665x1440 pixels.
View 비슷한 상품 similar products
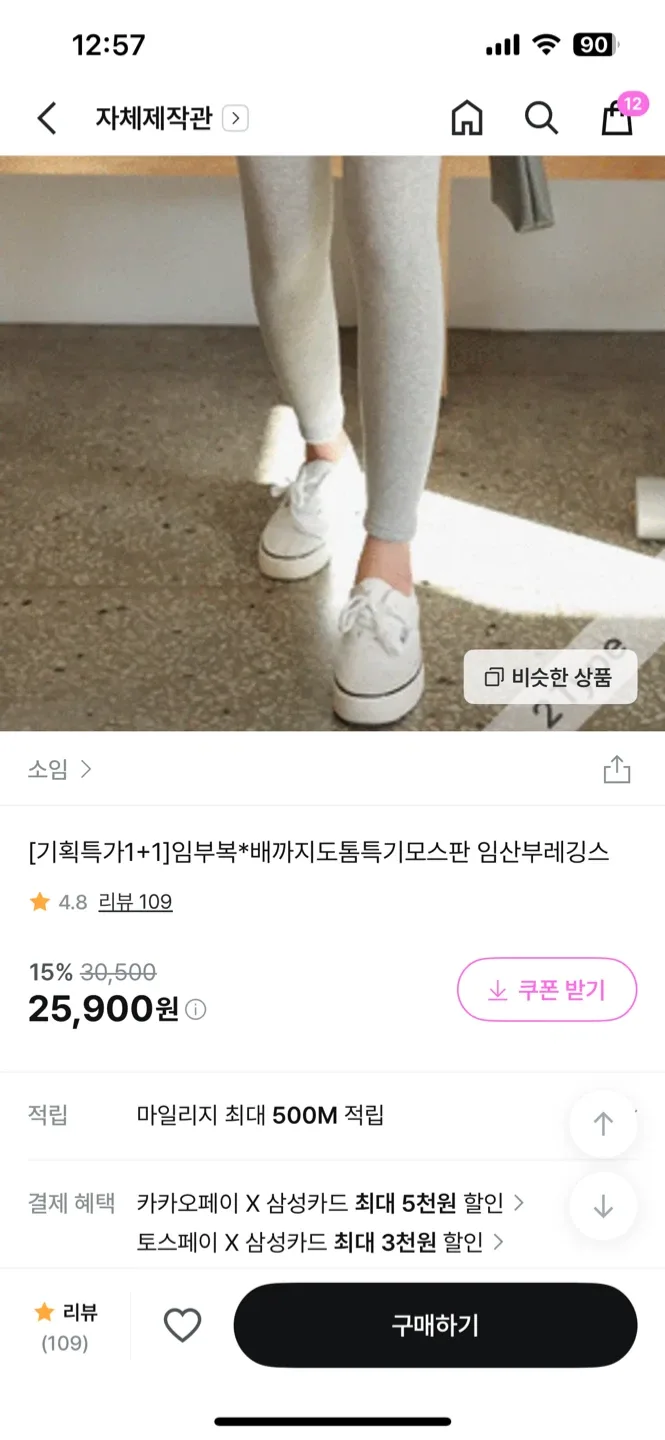tap(550, 677)
